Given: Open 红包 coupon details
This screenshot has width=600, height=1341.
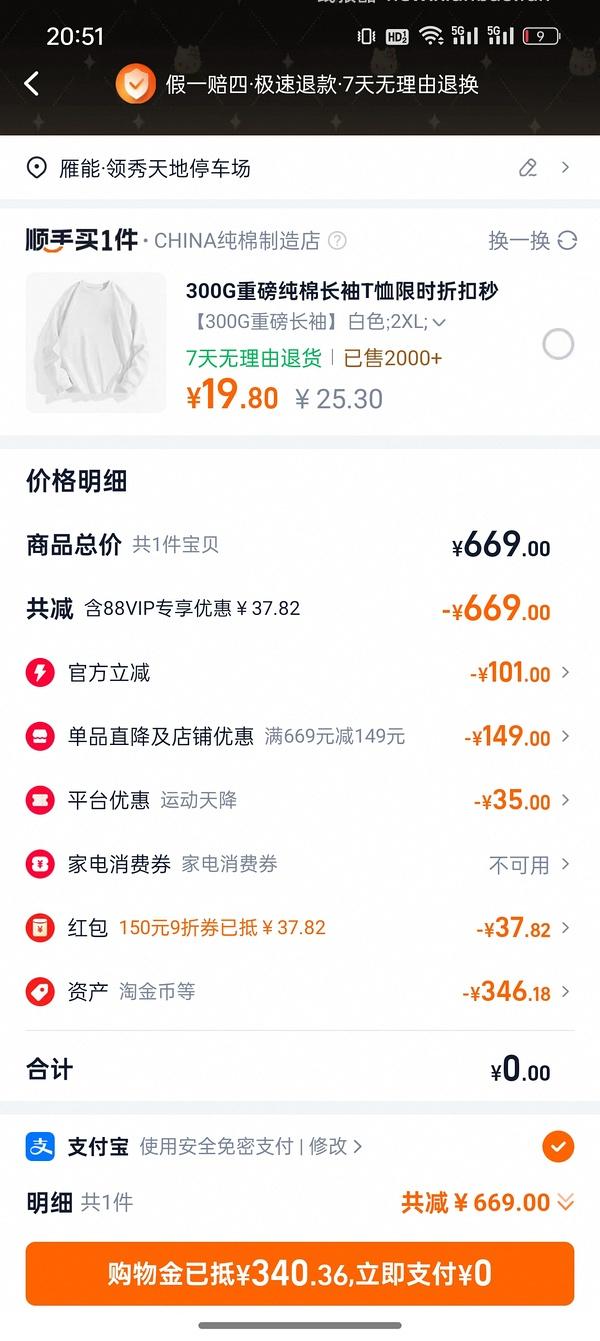Looking at the screenshot, I should [x=300, y=928].
